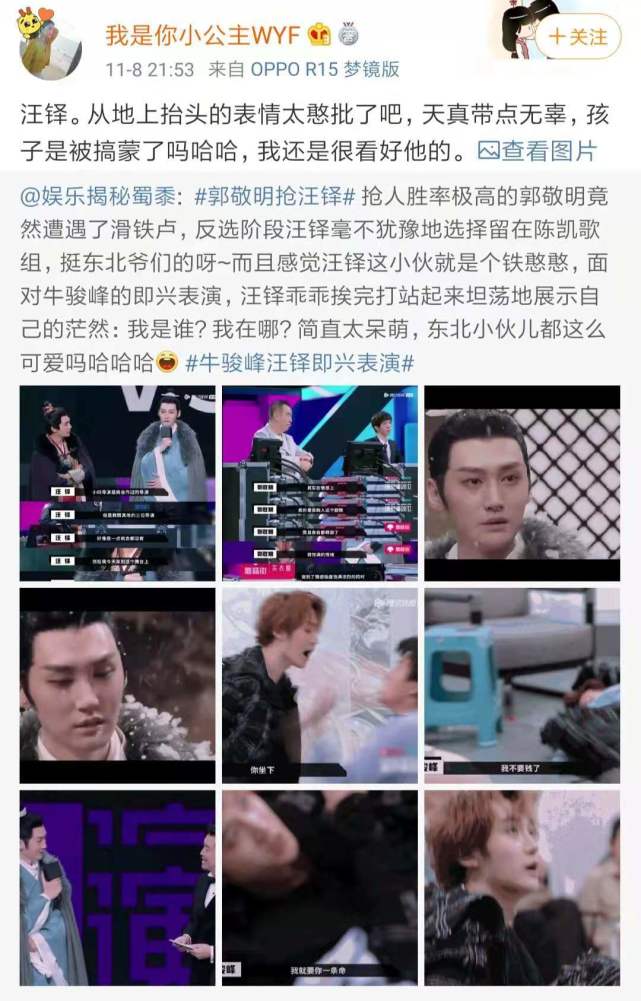Viewport: 641px width, 1001px height.
Task: Follow this user with the 关注 button
Action: click(576, 37)
